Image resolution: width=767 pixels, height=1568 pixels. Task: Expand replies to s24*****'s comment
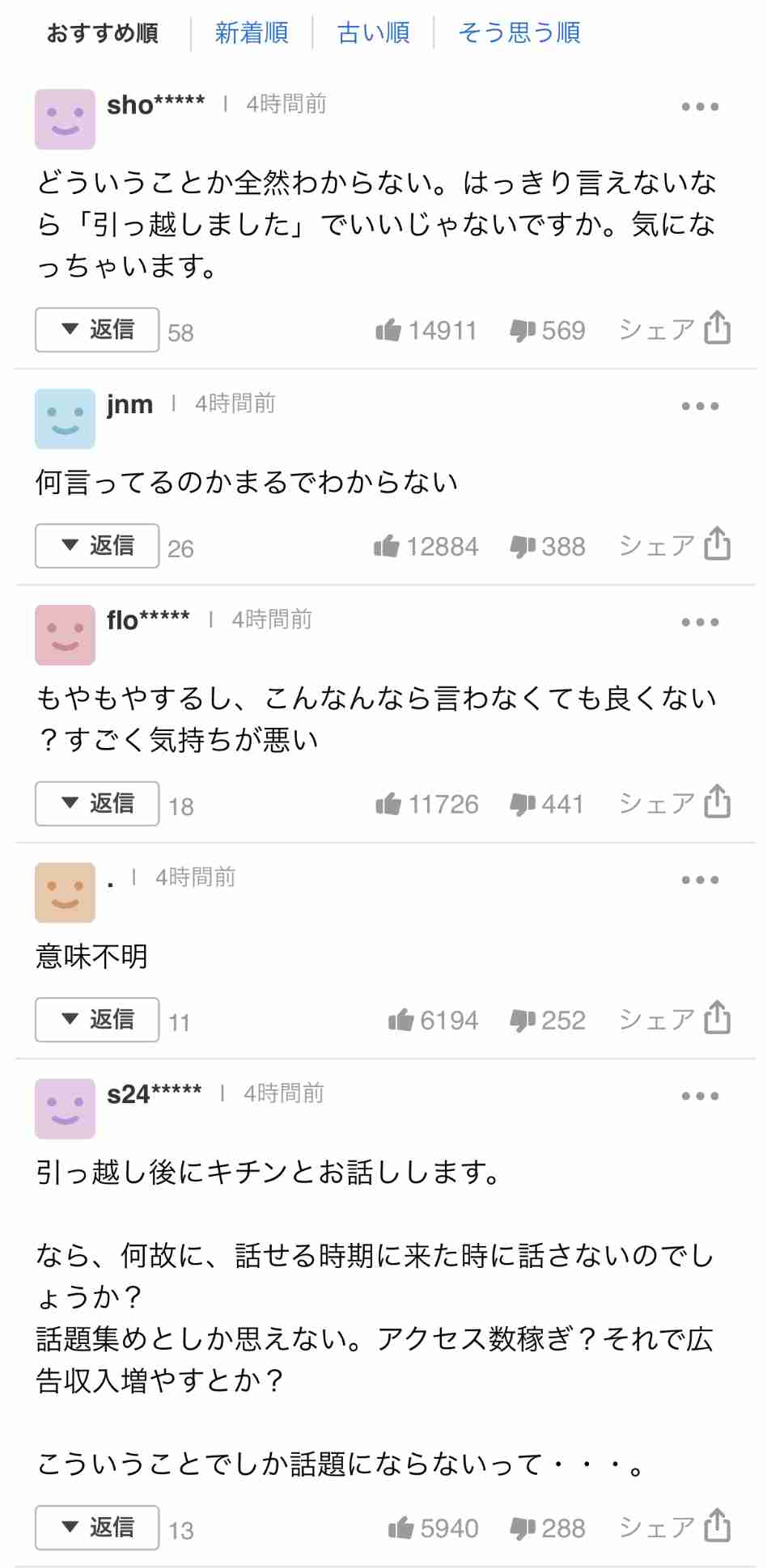(97, 1528)
